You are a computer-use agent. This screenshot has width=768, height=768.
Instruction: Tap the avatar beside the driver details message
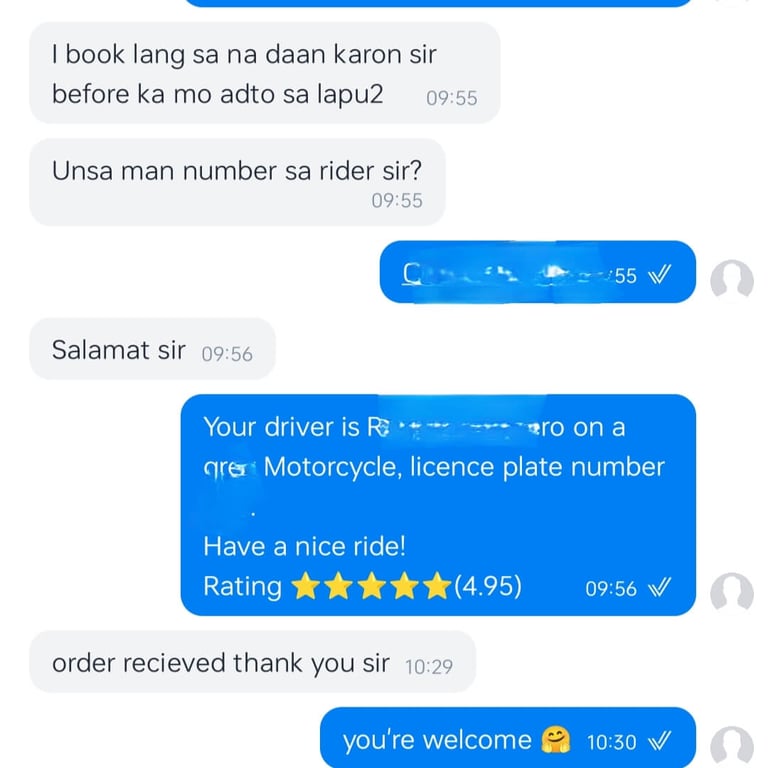pos(732,592)
